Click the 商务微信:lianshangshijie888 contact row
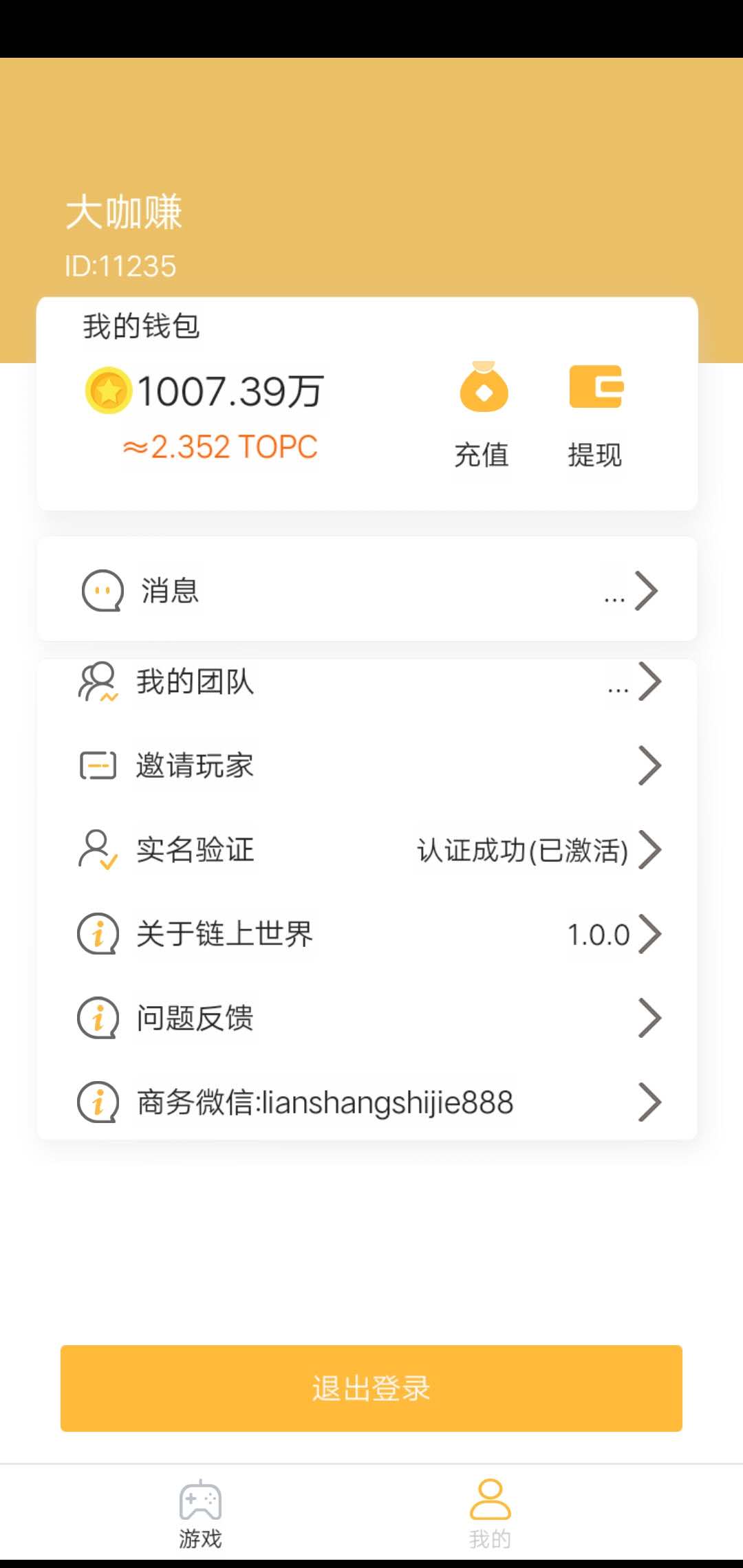743x1568 pixels. [x=324, y=1101]
